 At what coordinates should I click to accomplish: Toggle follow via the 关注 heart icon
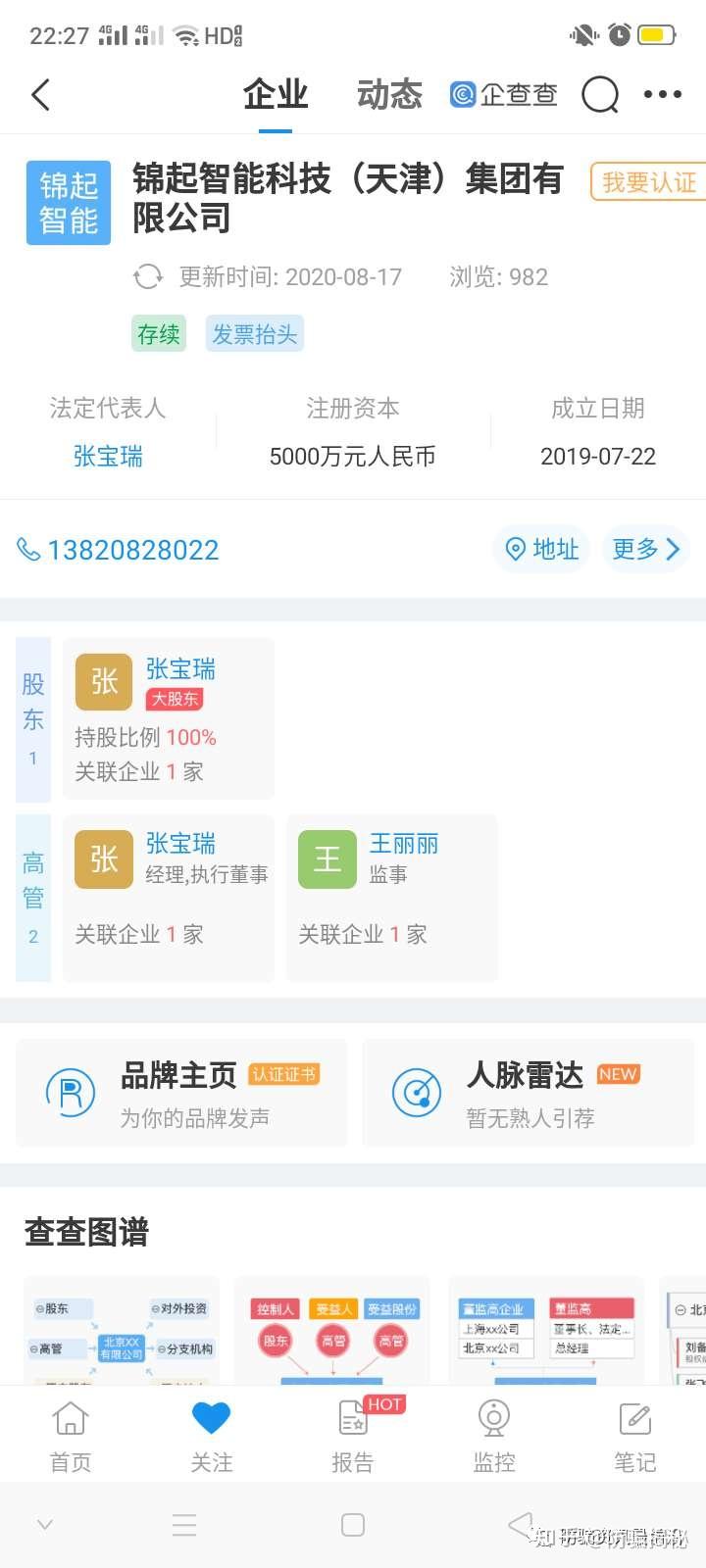point(212,1417)
